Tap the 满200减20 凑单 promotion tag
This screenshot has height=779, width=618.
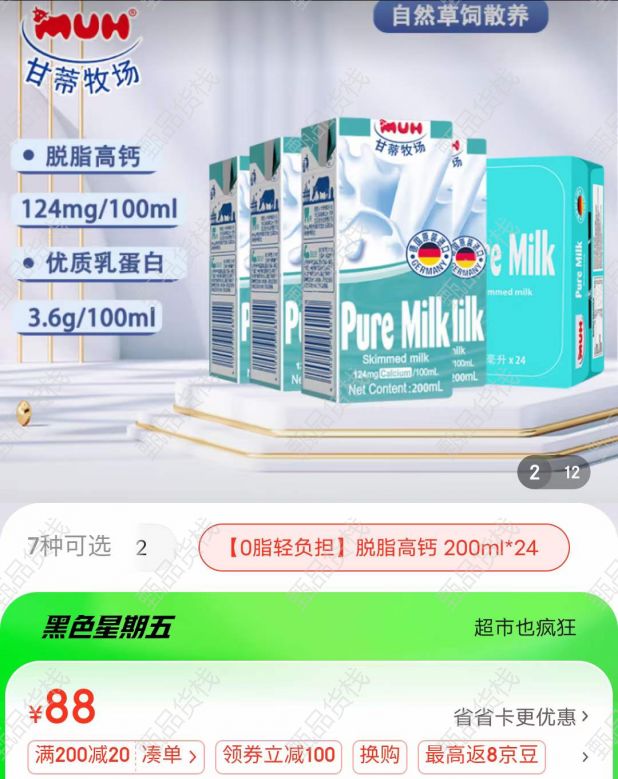(118, 755)
